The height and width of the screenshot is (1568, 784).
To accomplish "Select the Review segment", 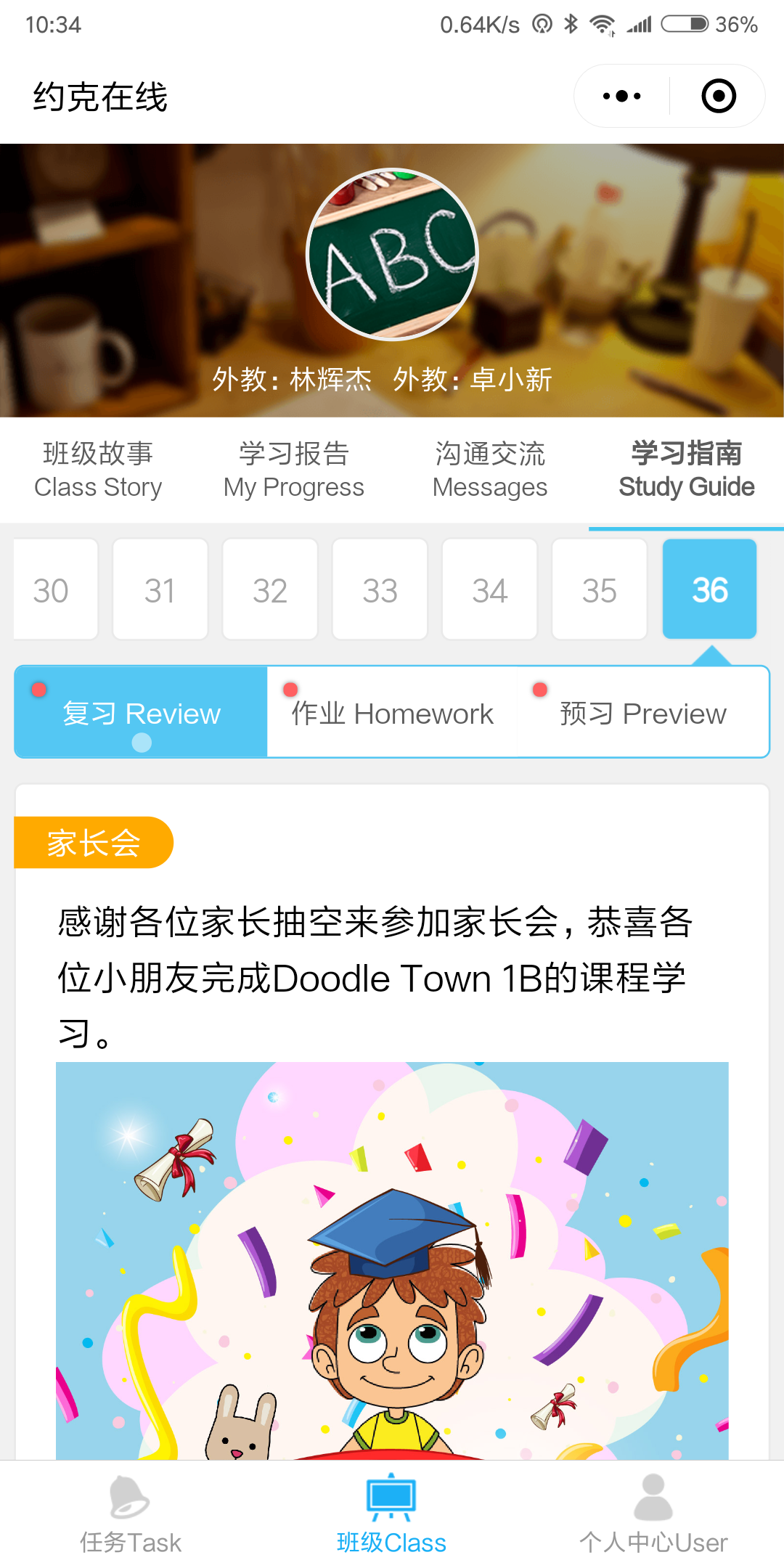I will tap(142, 713).
